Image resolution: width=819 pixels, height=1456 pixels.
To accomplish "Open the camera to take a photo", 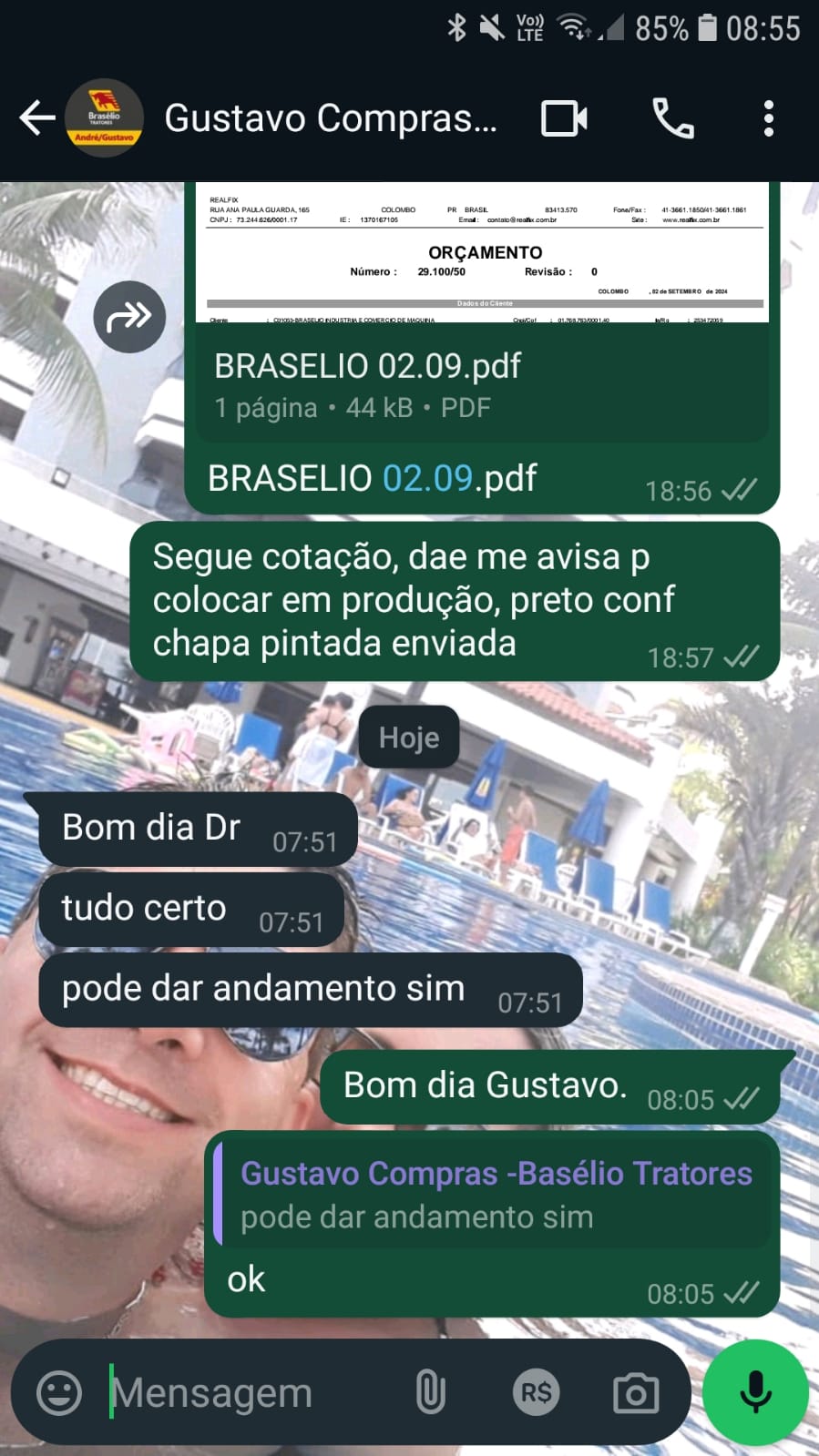I will (x=636, y=1392).
